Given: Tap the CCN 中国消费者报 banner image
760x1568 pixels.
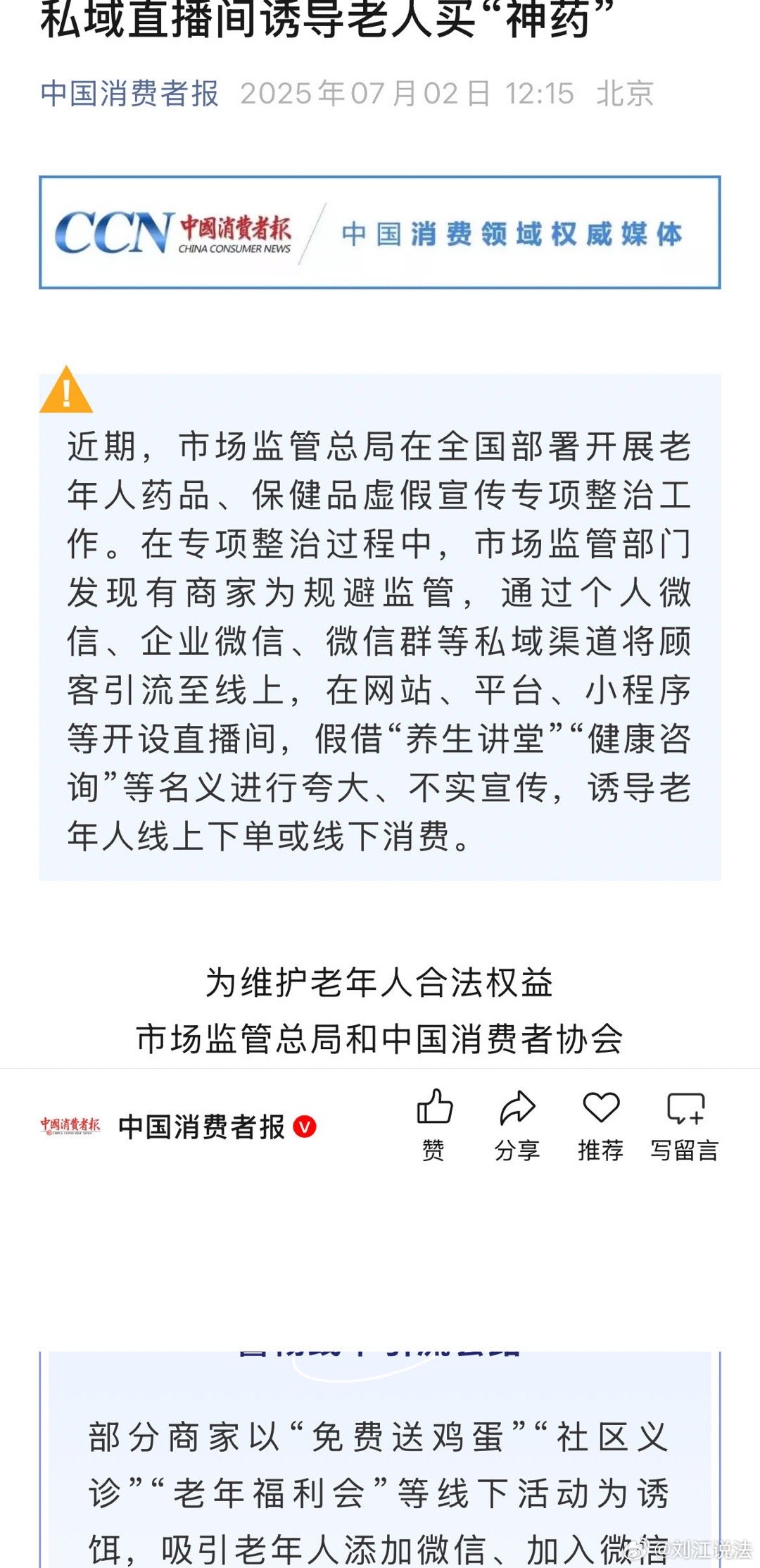Looking at the screenshot, I should (x=380, y=232).
